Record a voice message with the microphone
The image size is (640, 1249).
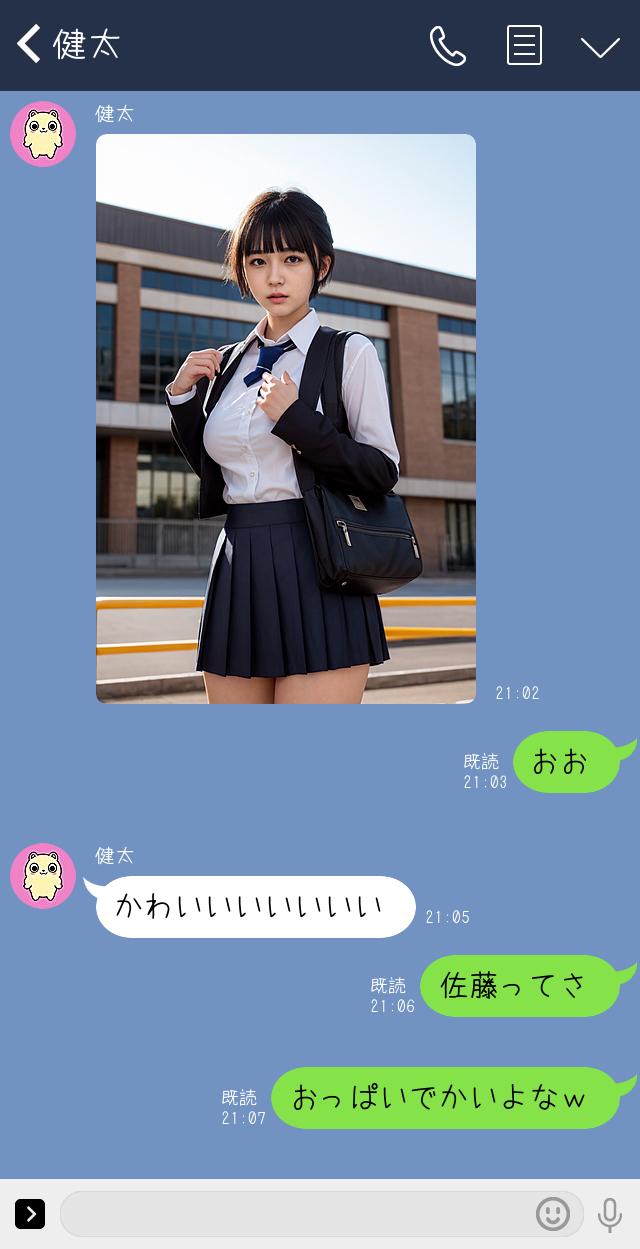[609, 1214]
